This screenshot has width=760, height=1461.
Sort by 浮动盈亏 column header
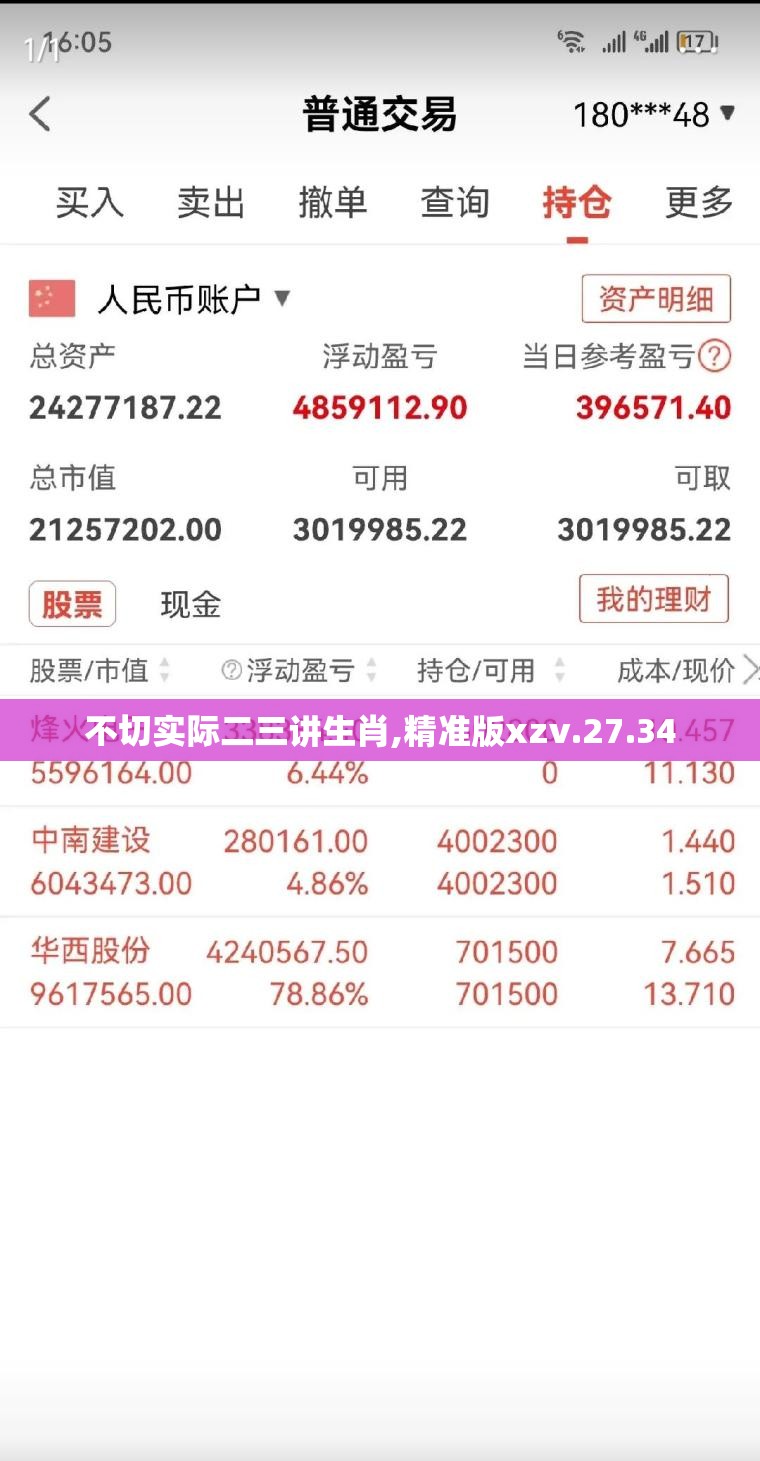(299, 670)
